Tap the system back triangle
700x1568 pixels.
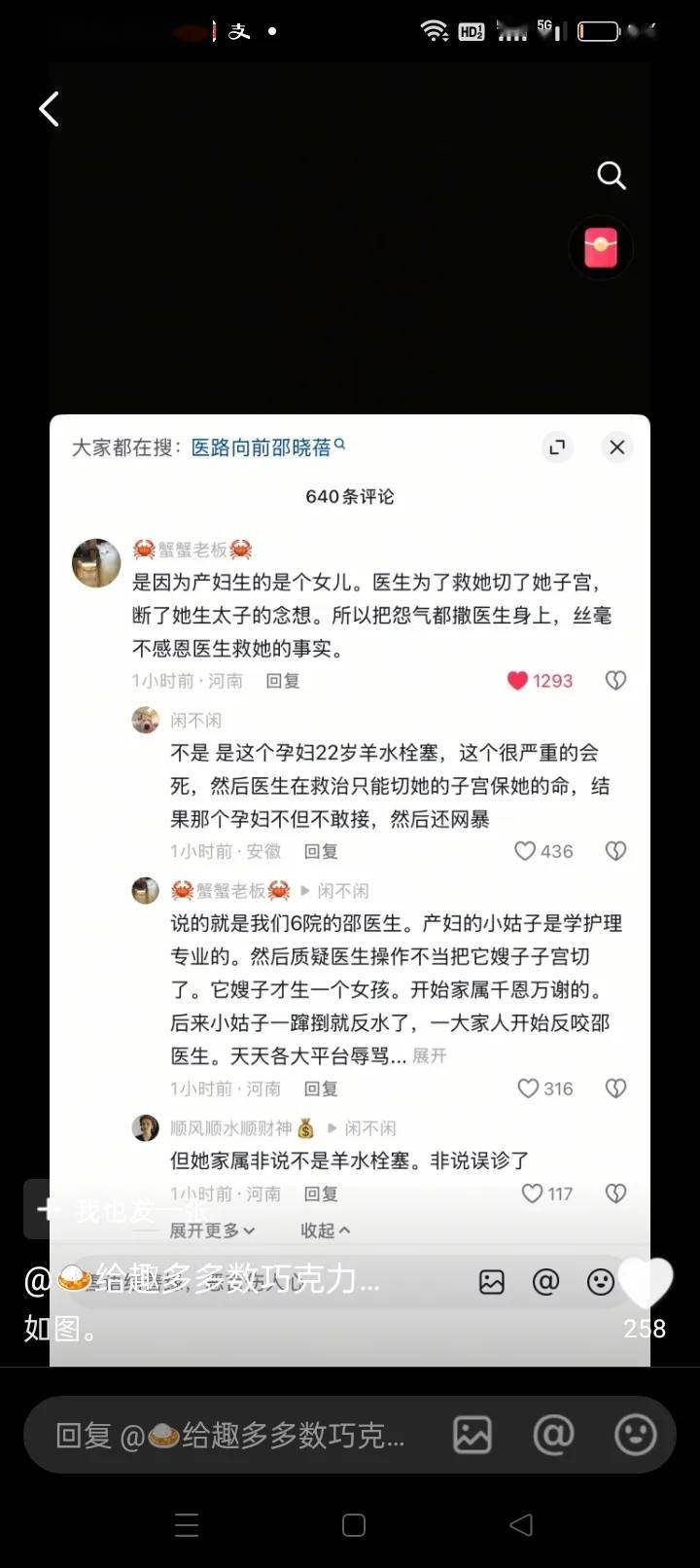[x=522, y=1525]
